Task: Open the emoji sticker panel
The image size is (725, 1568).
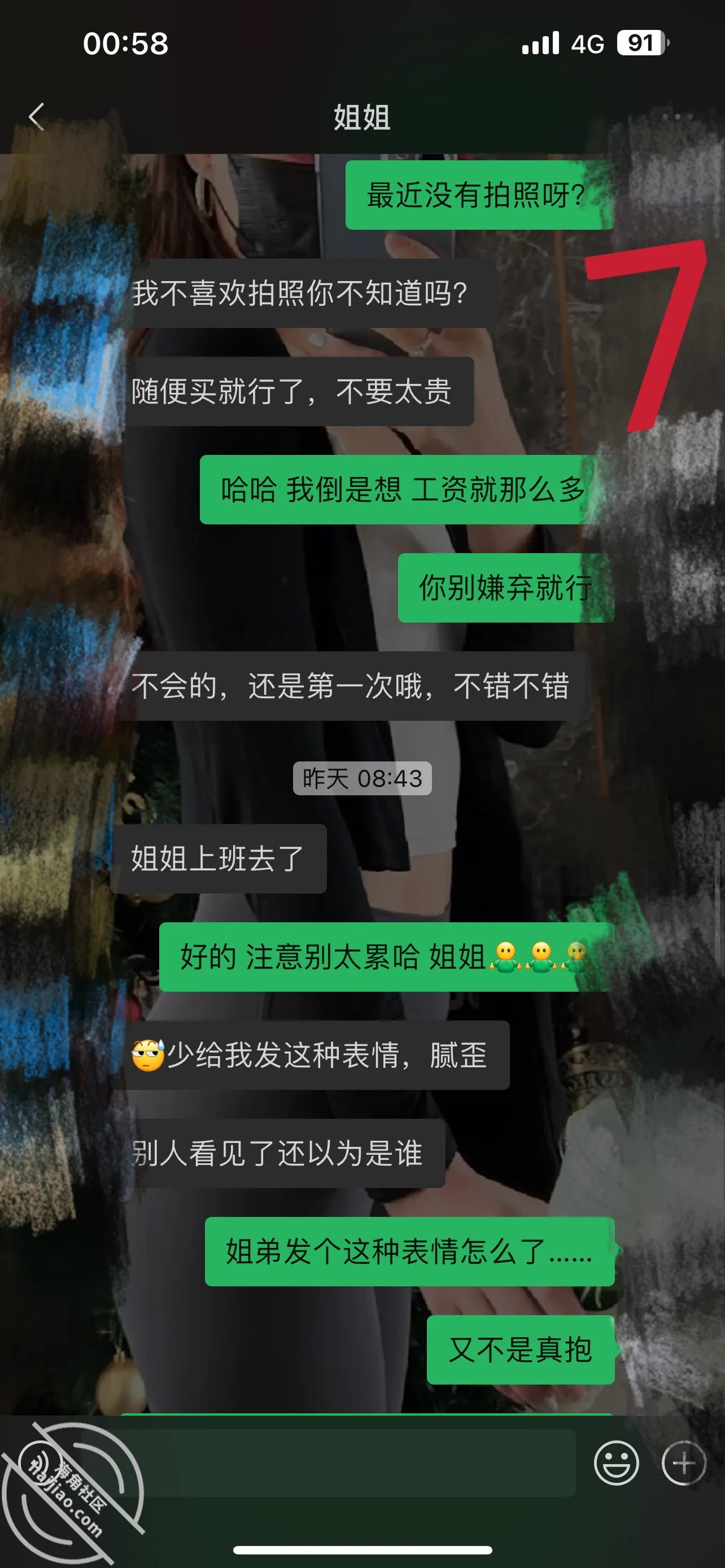Action: pos(616,1462)
